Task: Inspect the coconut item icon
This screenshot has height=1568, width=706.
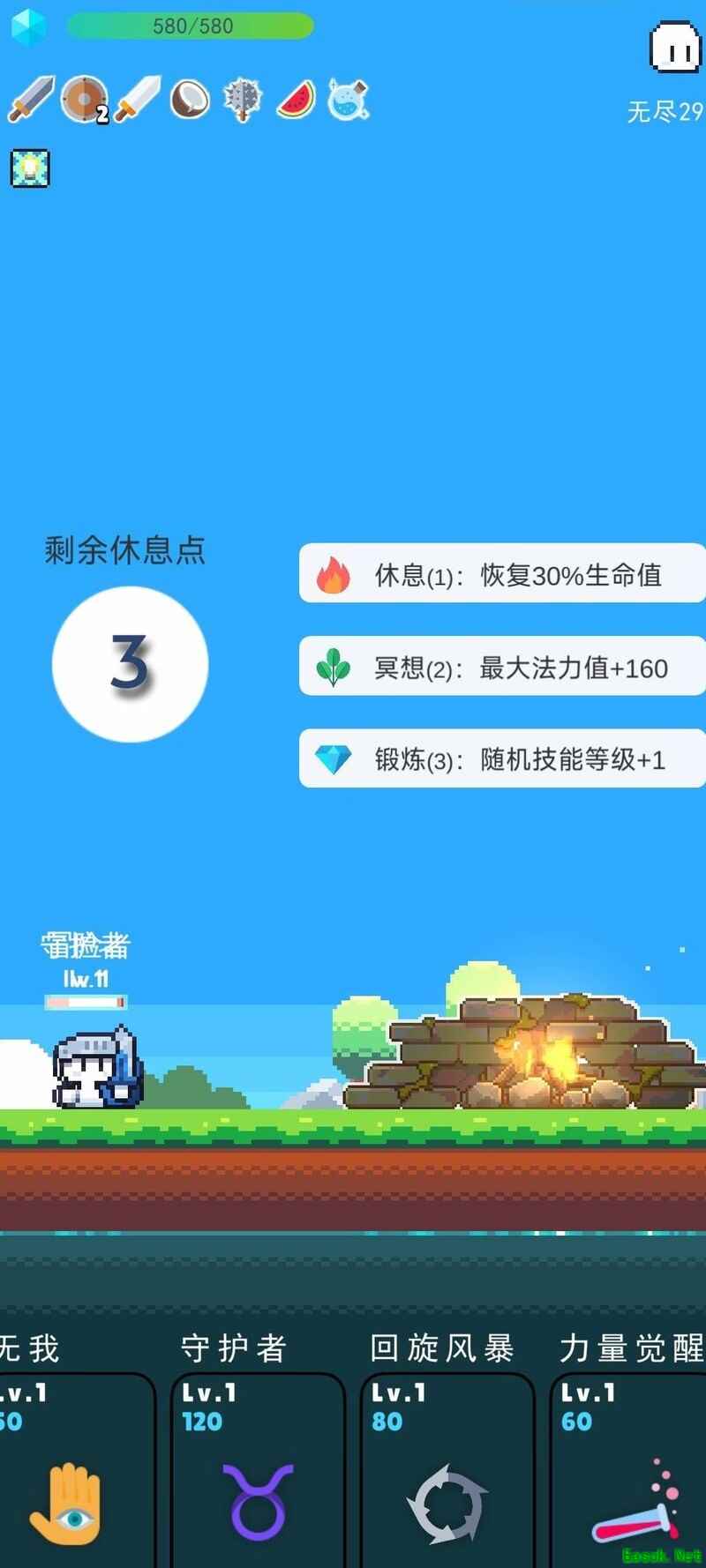Action: [190, 99]
